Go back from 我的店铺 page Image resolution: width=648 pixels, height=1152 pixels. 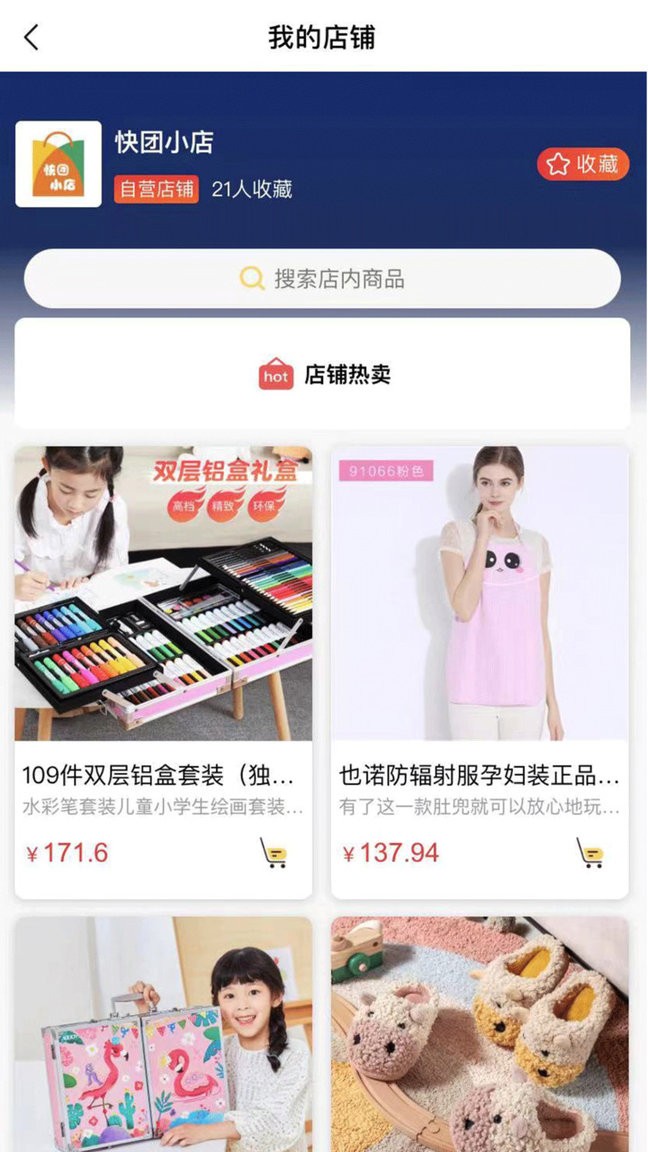(32, 38)
